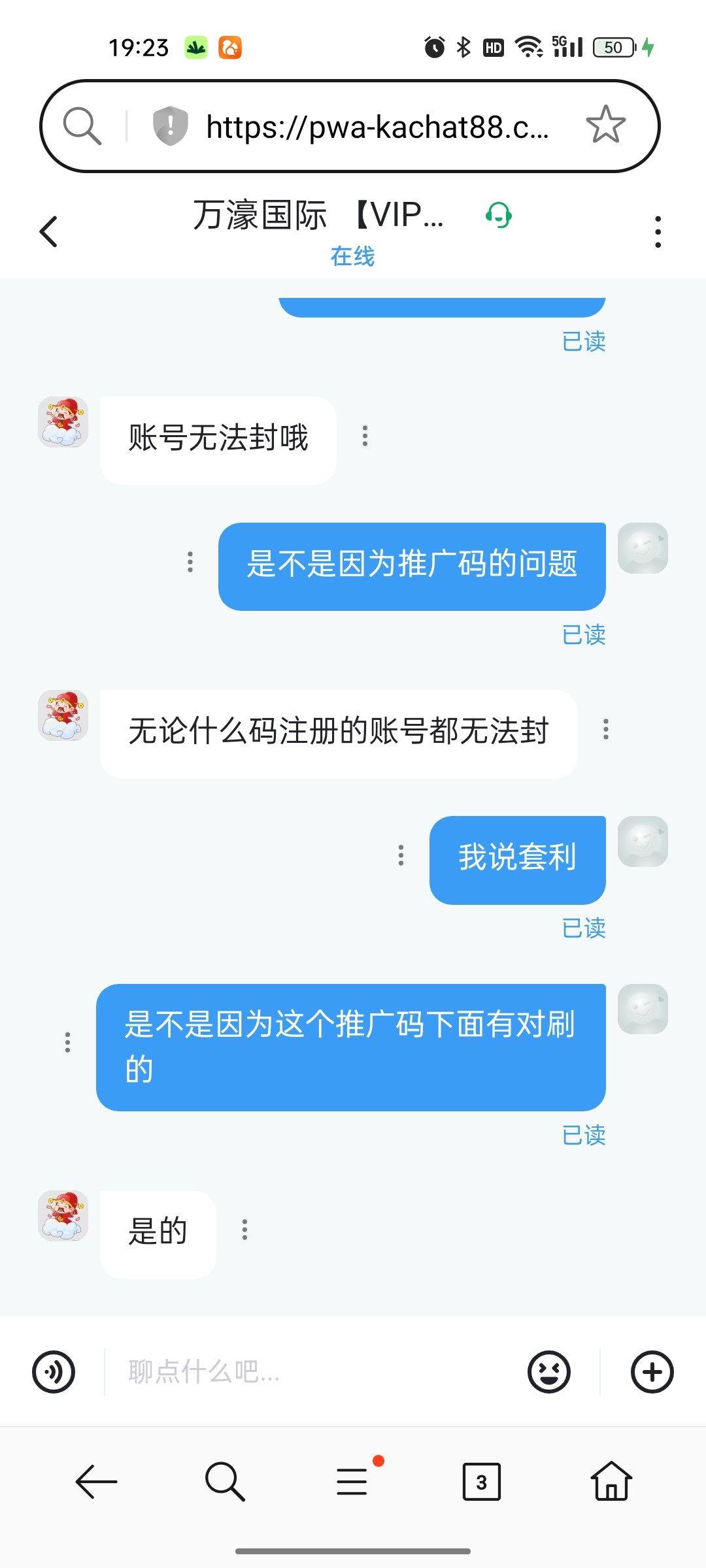Go back in the browser

pos(96,1481)
